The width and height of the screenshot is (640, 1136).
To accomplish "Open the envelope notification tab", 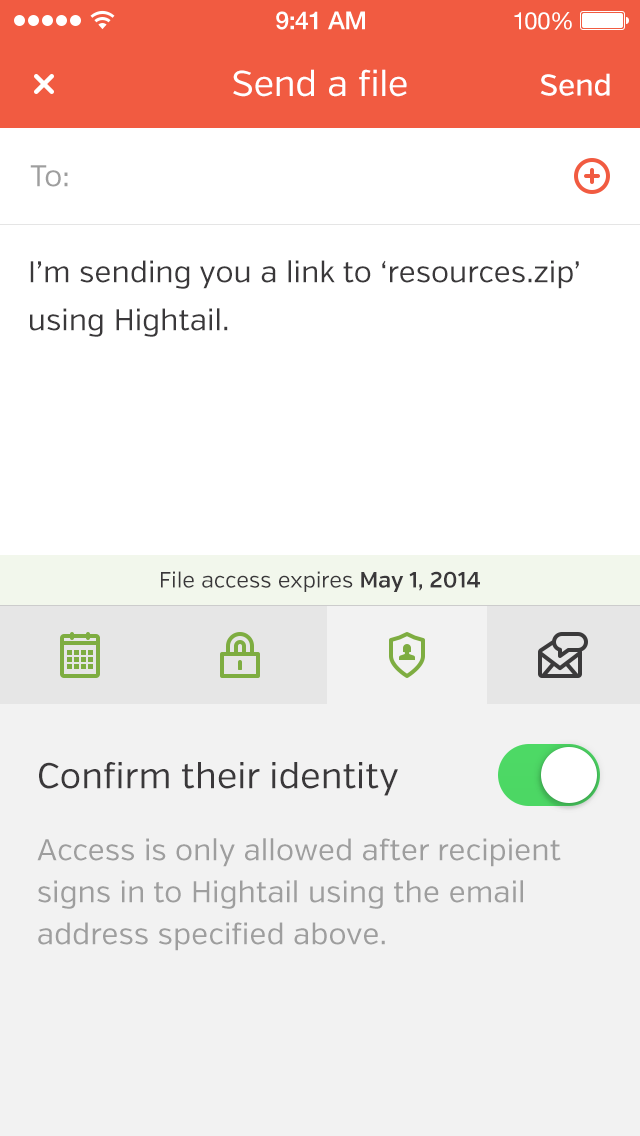I will click(563, 656).
